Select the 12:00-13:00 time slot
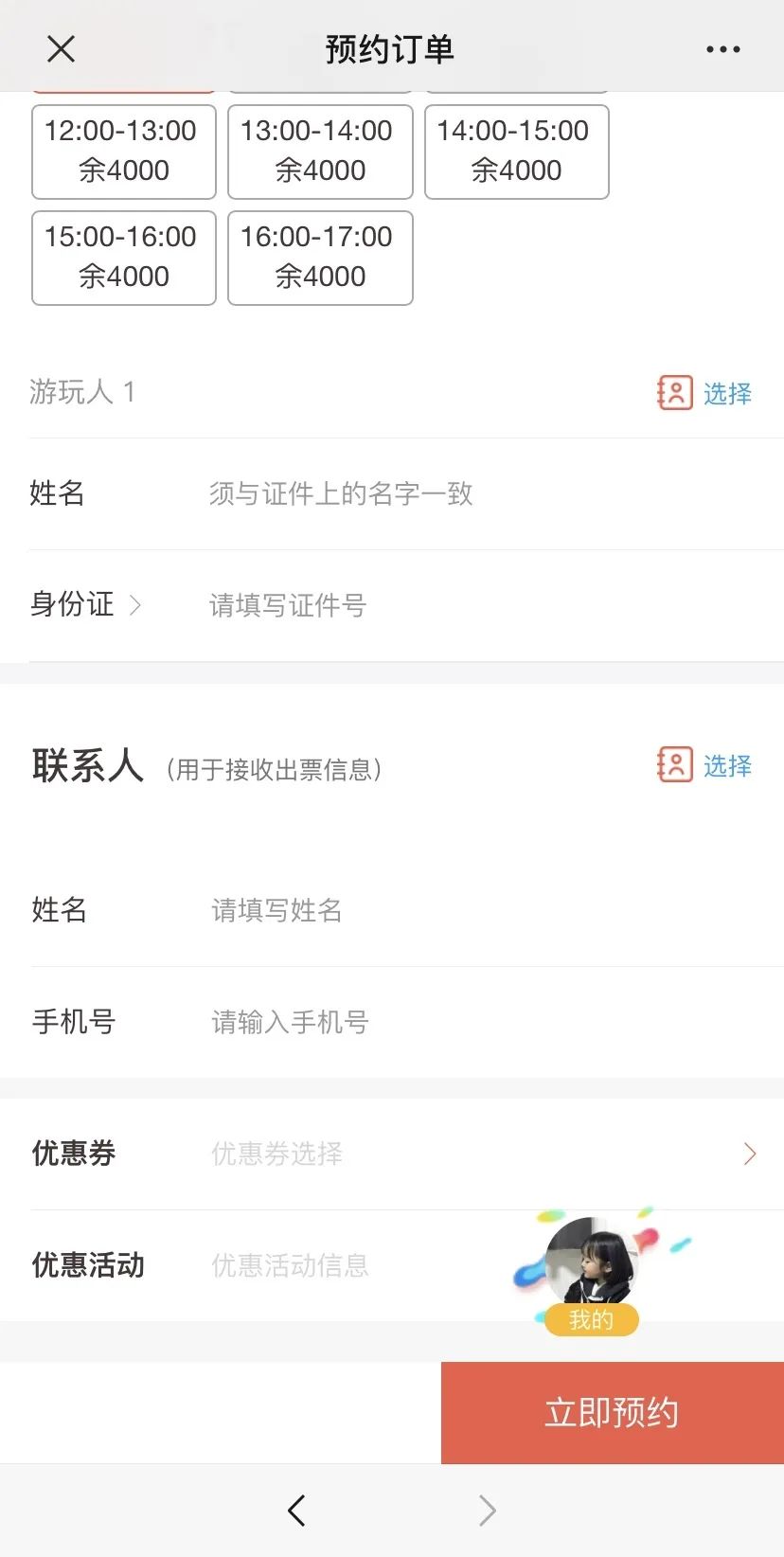 pyautogui.click(x=123, y=152)
